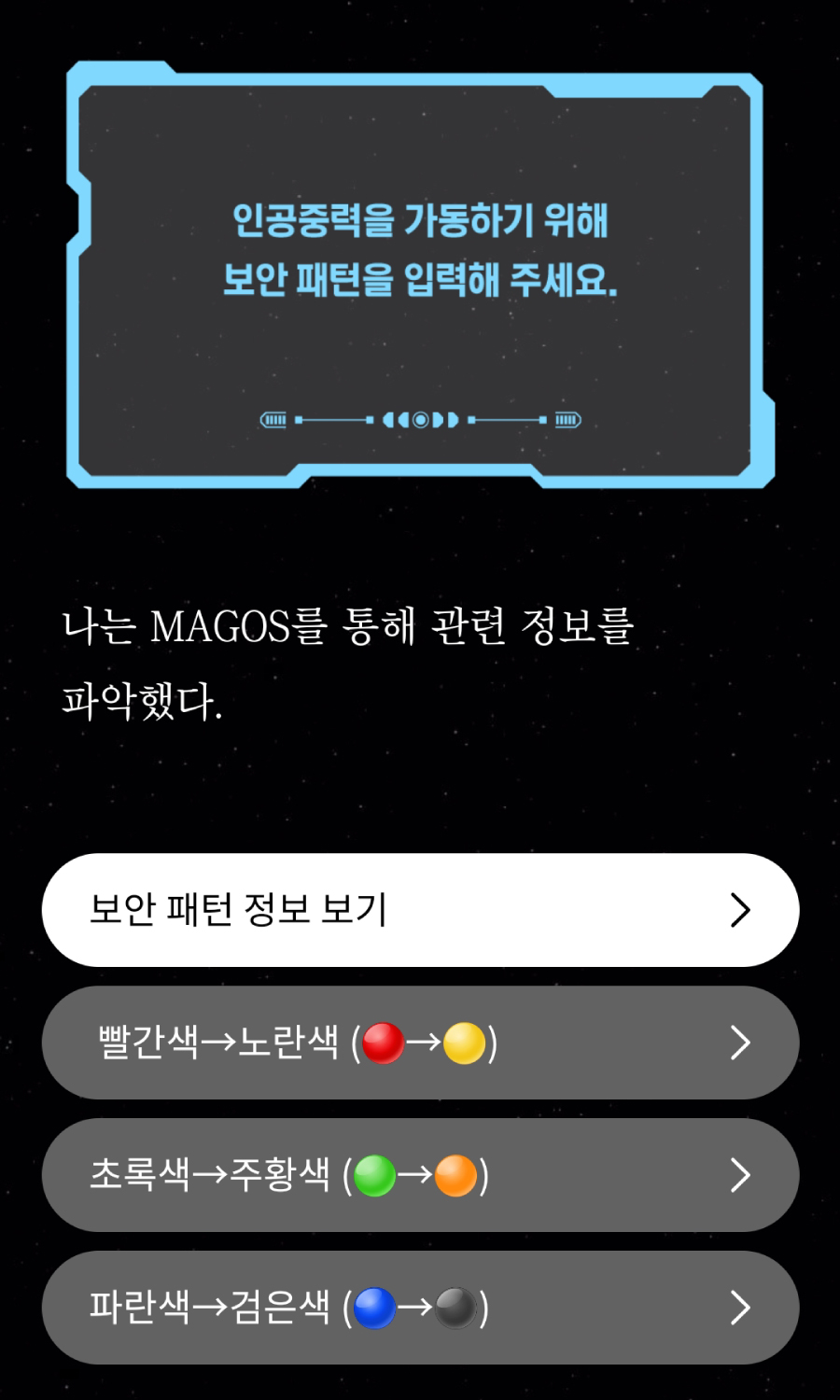Viewport: 840px width, 1400px height.
Task: Open 보안 패턴 정보 보기 option
Action: pyautogui.click(x=420, y=909)
